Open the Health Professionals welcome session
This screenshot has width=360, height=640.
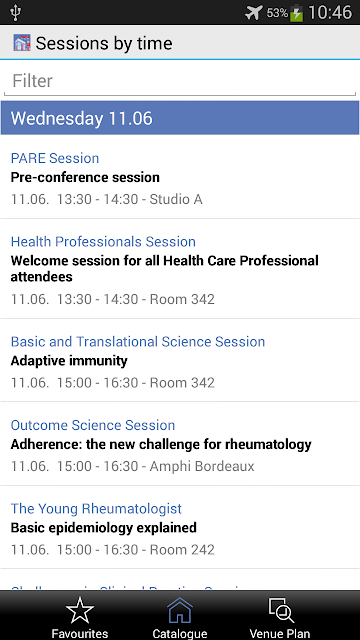[180, 269]
